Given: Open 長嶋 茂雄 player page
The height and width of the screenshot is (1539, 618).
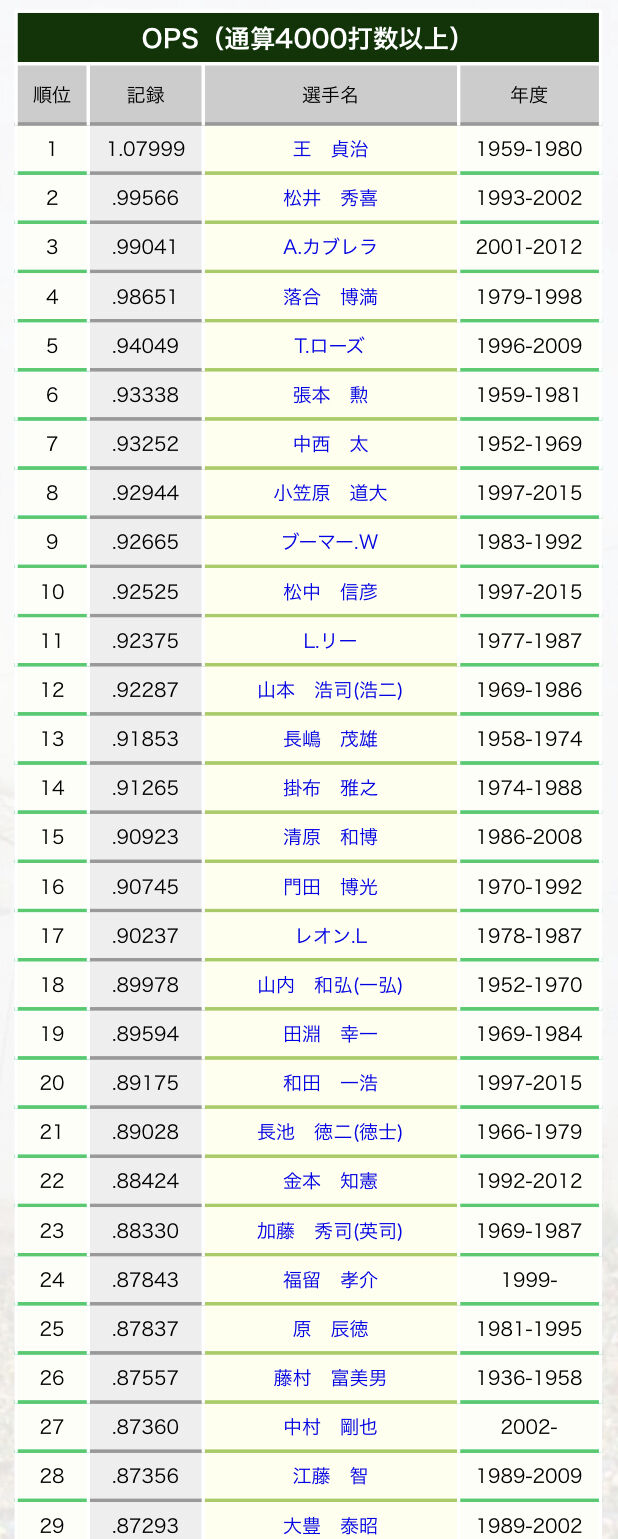Looking at the screenshot, I should 330,739.
